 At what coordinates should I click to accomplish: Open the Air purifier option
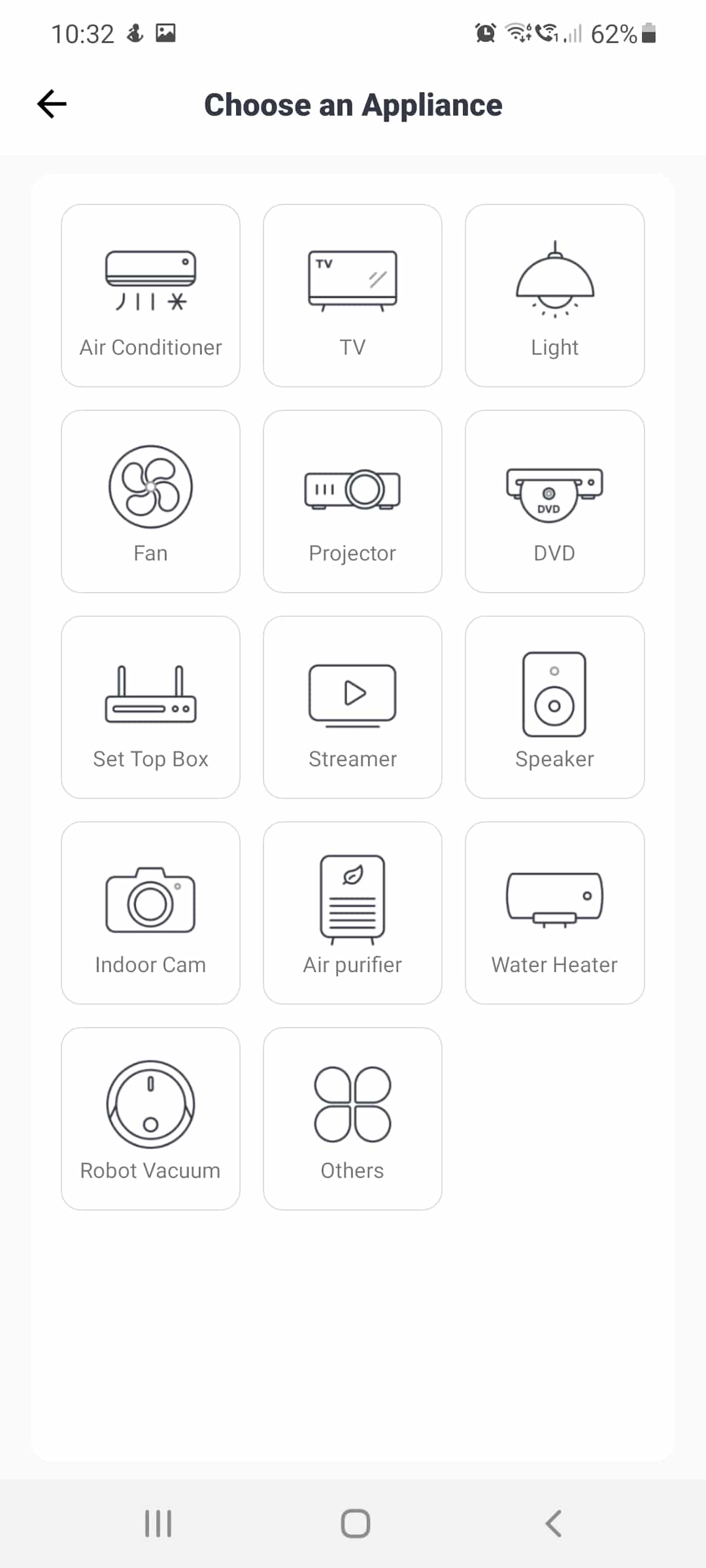point(353,913)
